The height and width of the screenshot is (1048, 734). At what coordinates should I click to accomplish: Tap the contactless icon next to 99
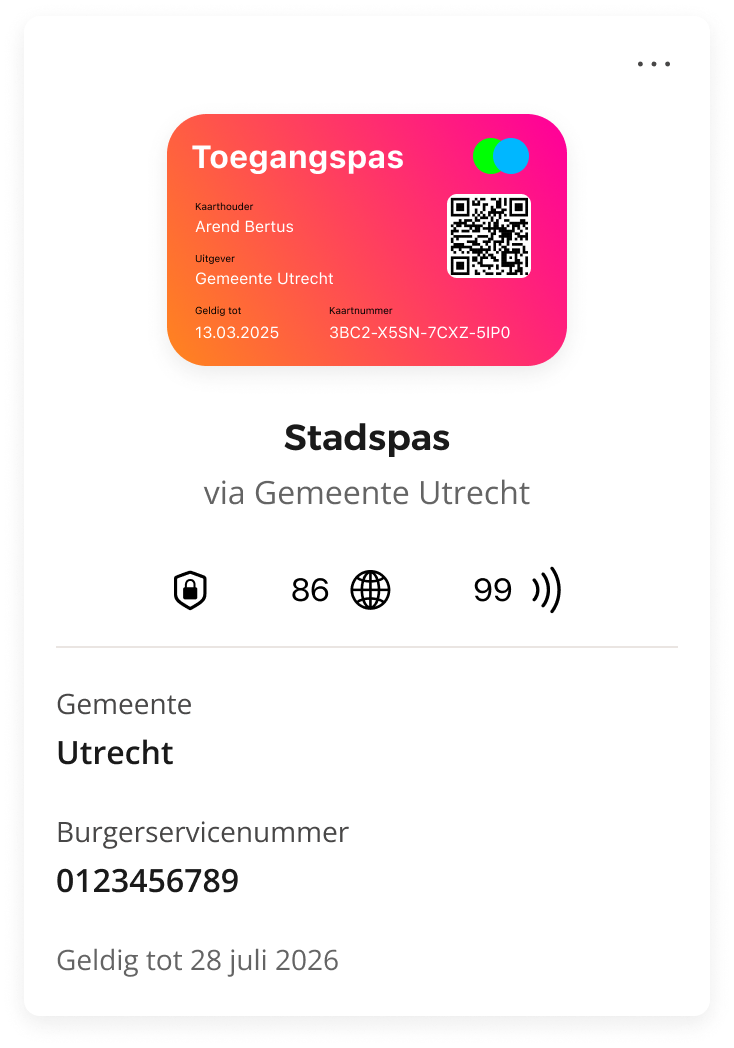(546, 591)
